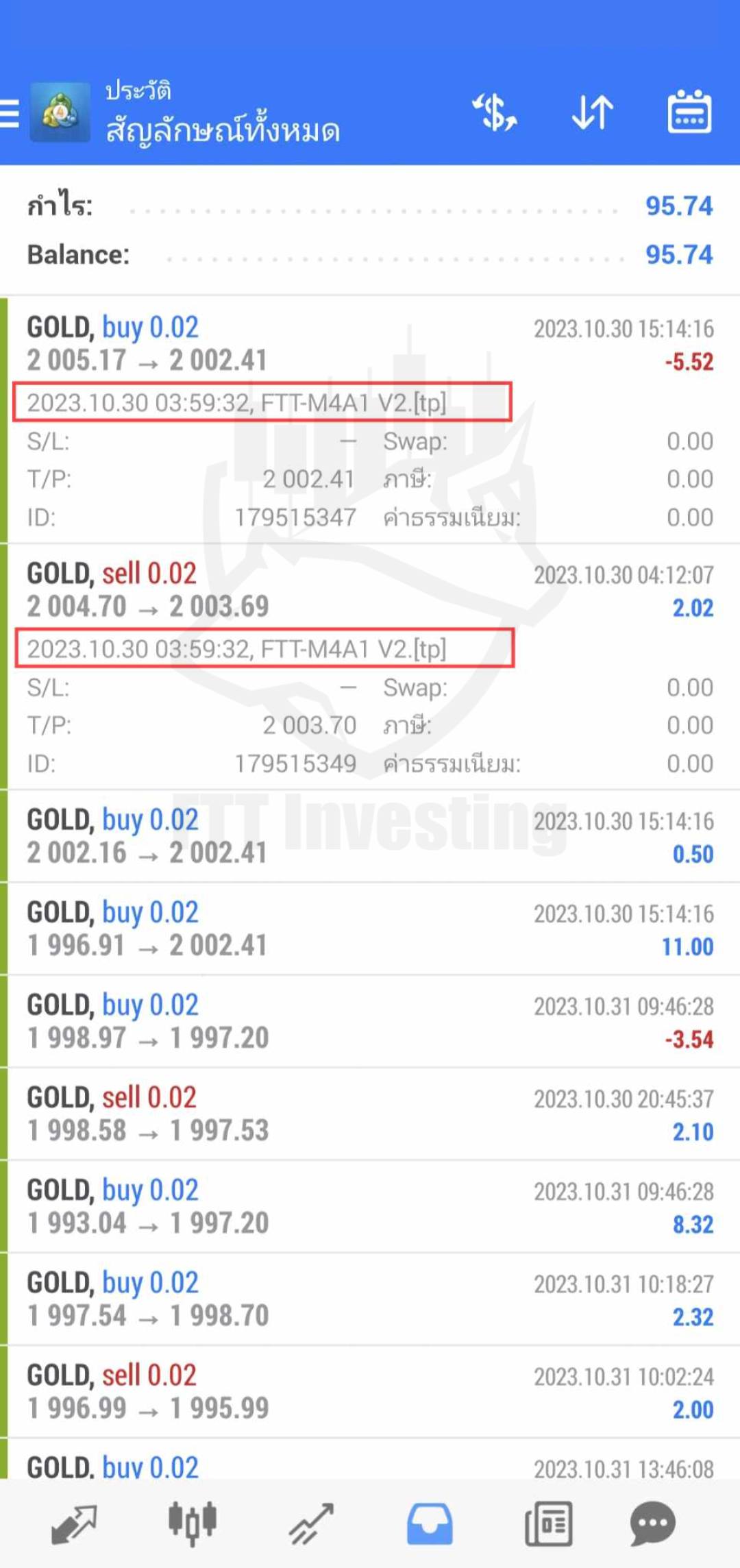Screen dimensions: 740x1568
Task: Expand the GOLD buy trade with profit 2.32
Action: (370, 1299)
